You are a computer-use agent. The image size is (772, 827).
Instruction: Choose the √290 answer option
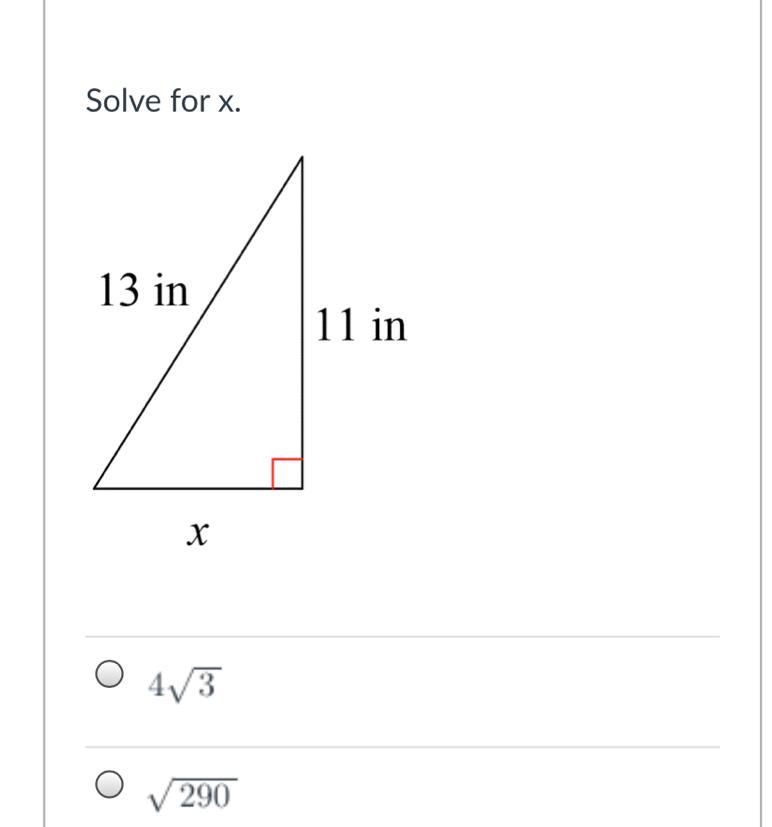tap(111, 784)
